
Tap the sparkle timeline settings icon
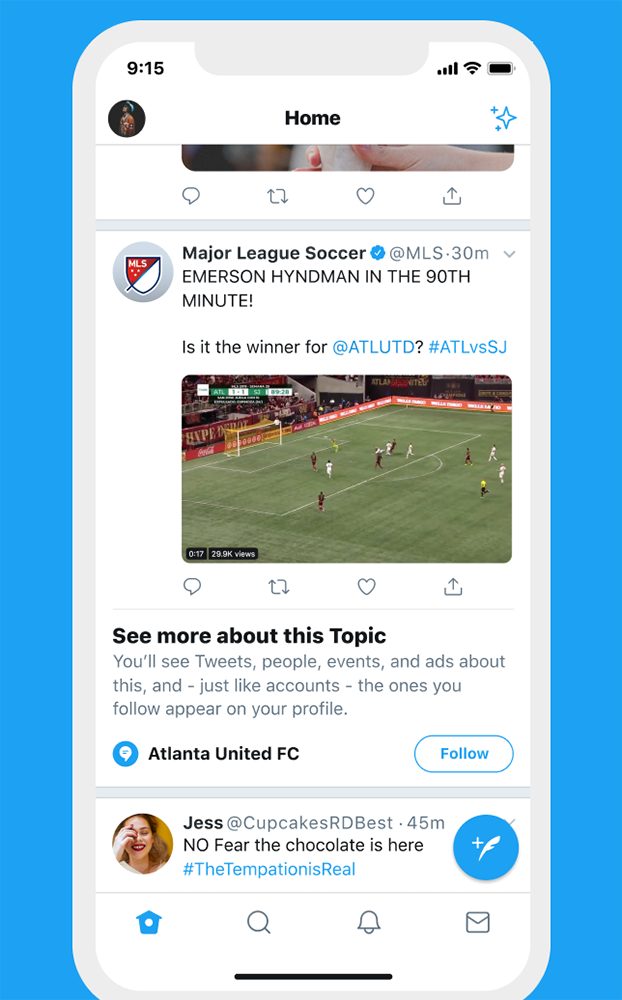click(x=503, y=118)
